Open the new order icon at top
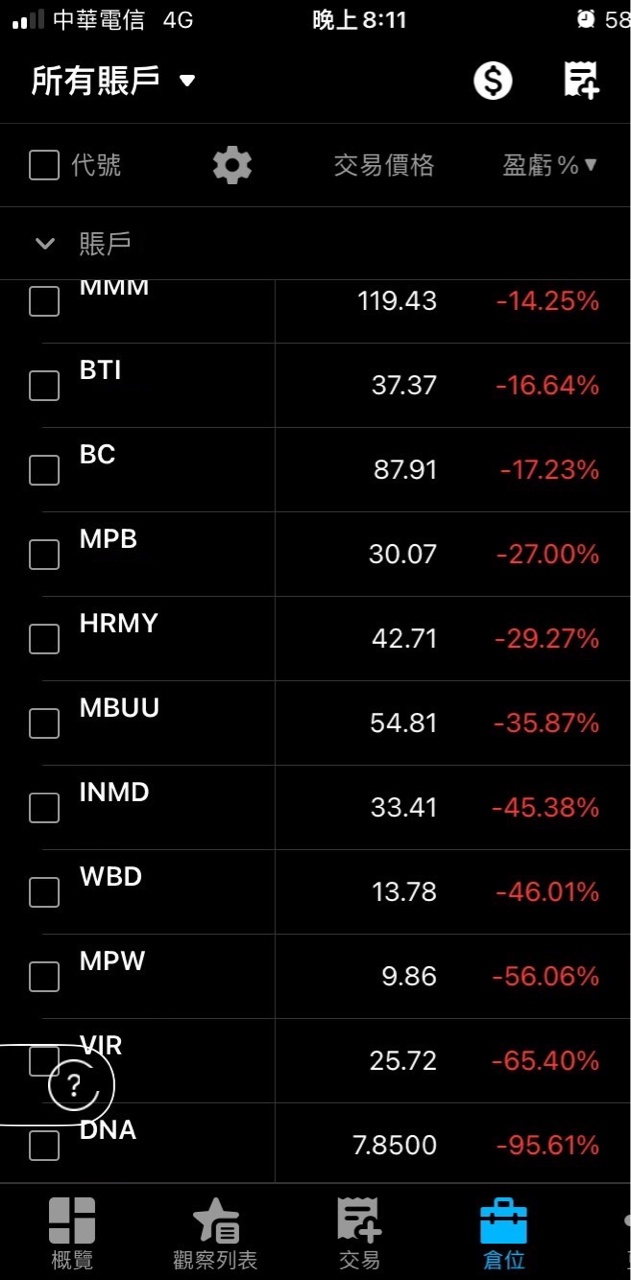Viewport: 631px width, 1280px height. [581, 80]
